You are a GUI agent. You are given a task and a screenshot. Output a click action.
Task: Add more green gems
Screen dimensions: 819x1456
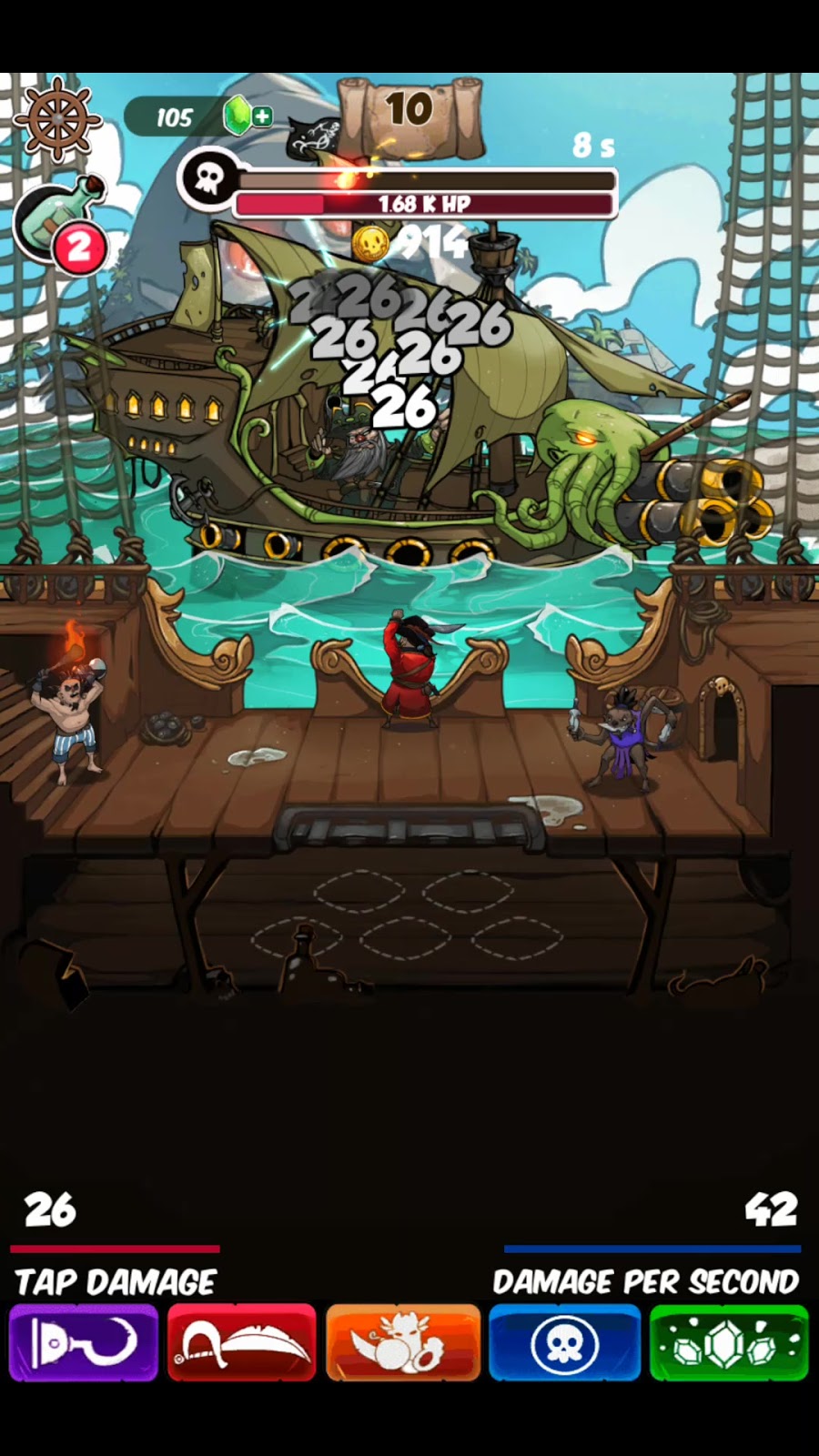[x=262, y=116]
